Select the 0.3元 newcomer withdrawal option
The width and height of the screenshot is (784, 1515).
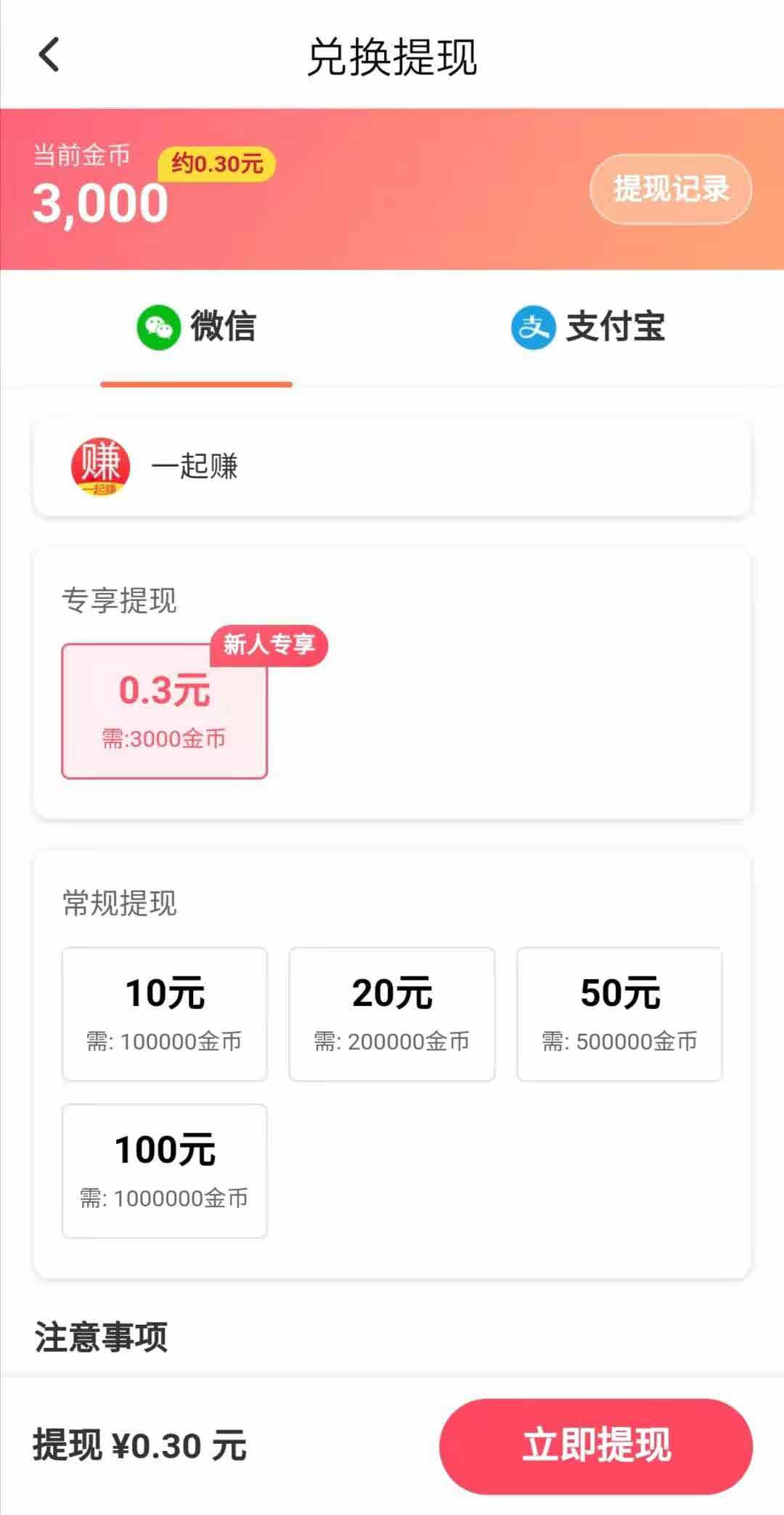(x=165, y=711)
